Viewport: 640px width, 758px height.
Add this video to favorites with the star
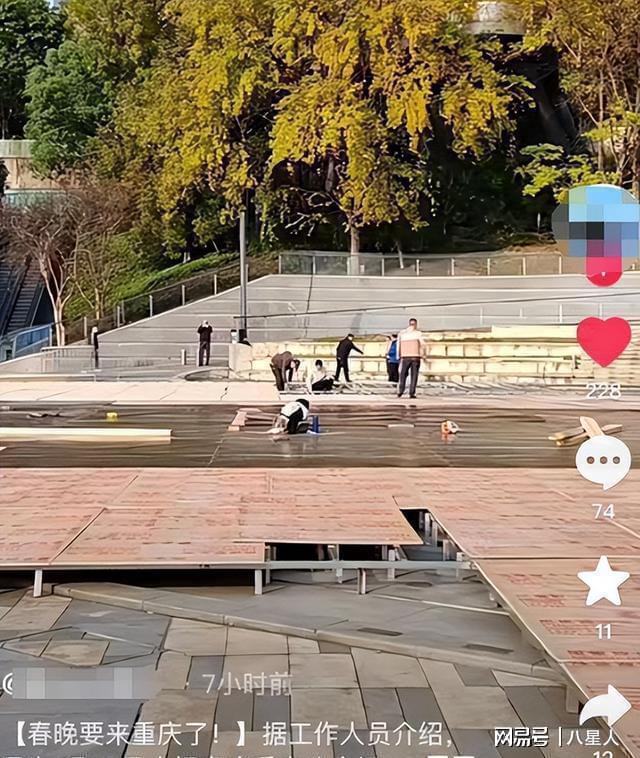pyautogui.click(x=604, y=582)
